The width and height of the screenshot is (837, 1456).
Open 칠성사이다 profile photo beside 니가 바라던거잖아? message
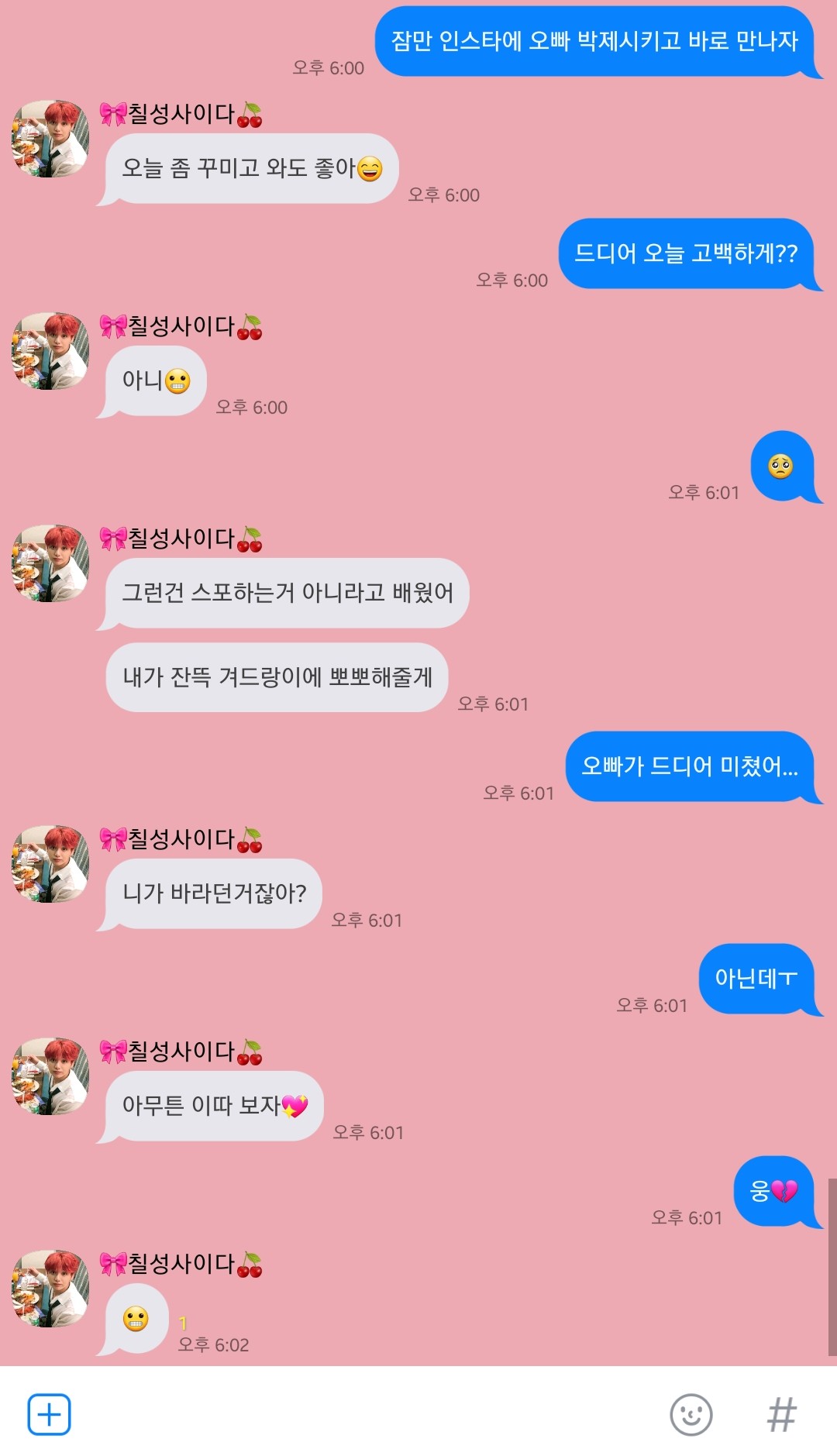(x=50, y=864)
